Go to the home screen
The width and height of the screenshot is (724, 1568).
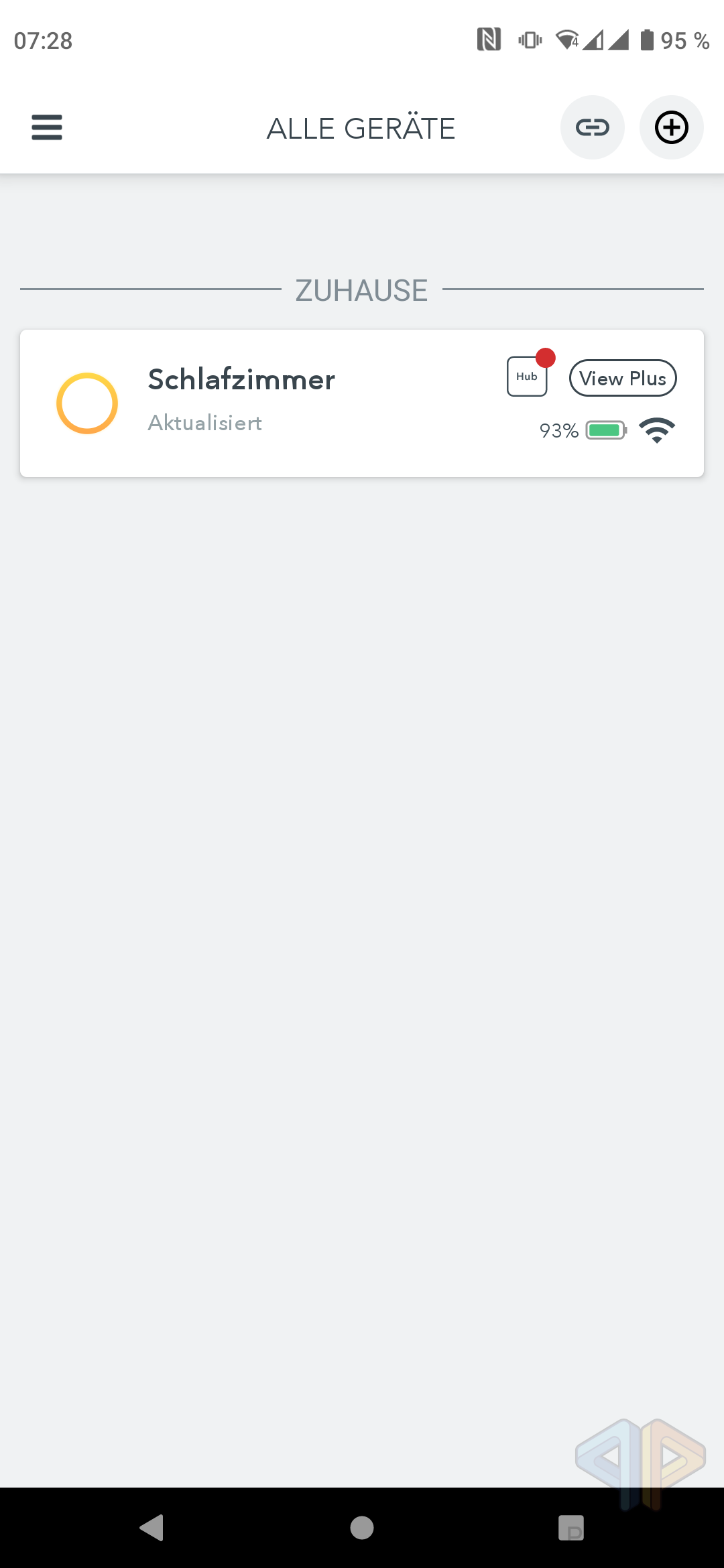click(x=362, y=1528)
